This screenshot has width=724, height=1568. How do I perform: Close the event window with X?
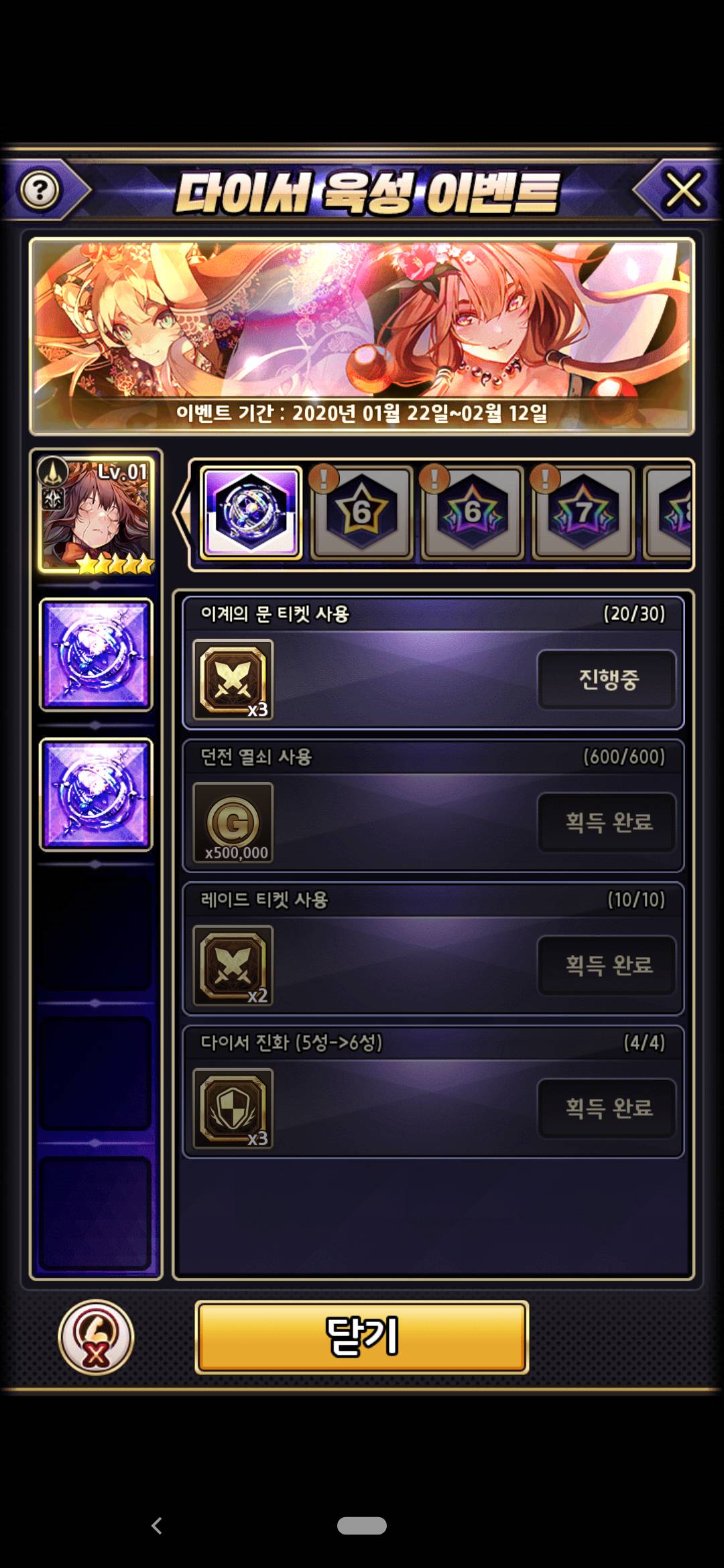tap(683, 190)
